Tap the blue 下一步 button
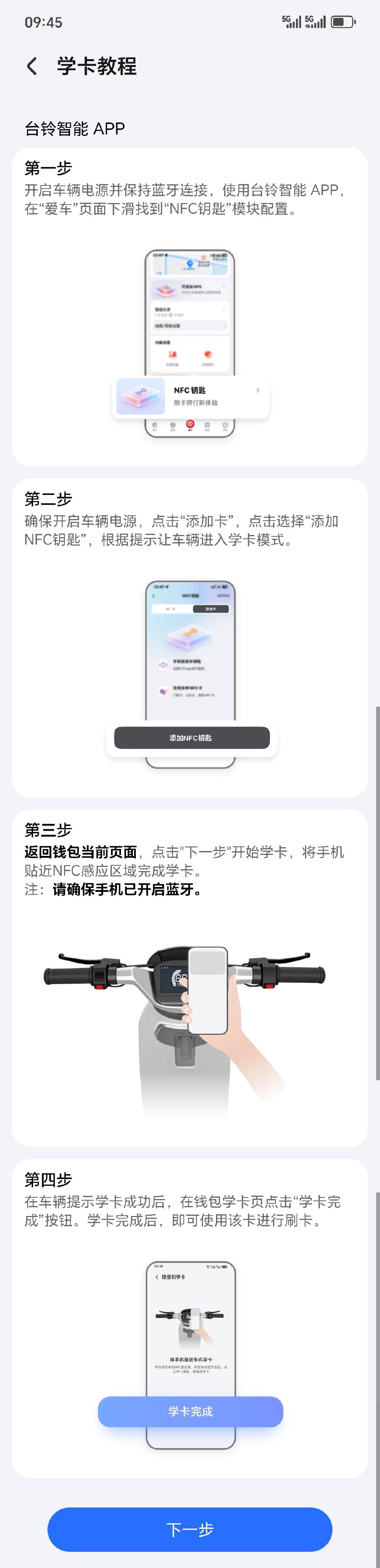Screen dimensions: 380x1568 (x=190, y=1529)
